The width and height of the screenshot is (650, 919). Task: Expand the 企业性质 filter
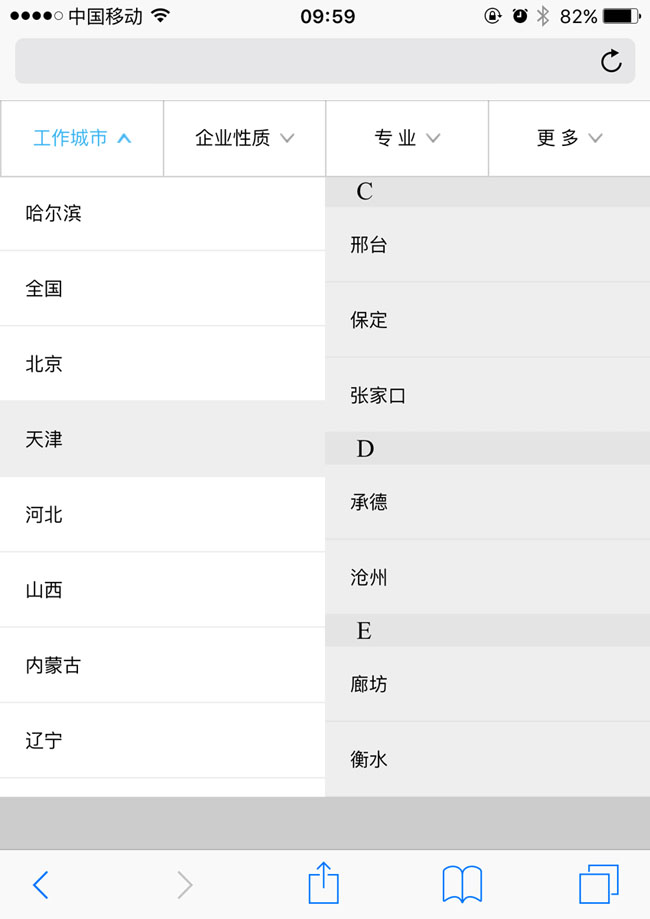[244, 138]
